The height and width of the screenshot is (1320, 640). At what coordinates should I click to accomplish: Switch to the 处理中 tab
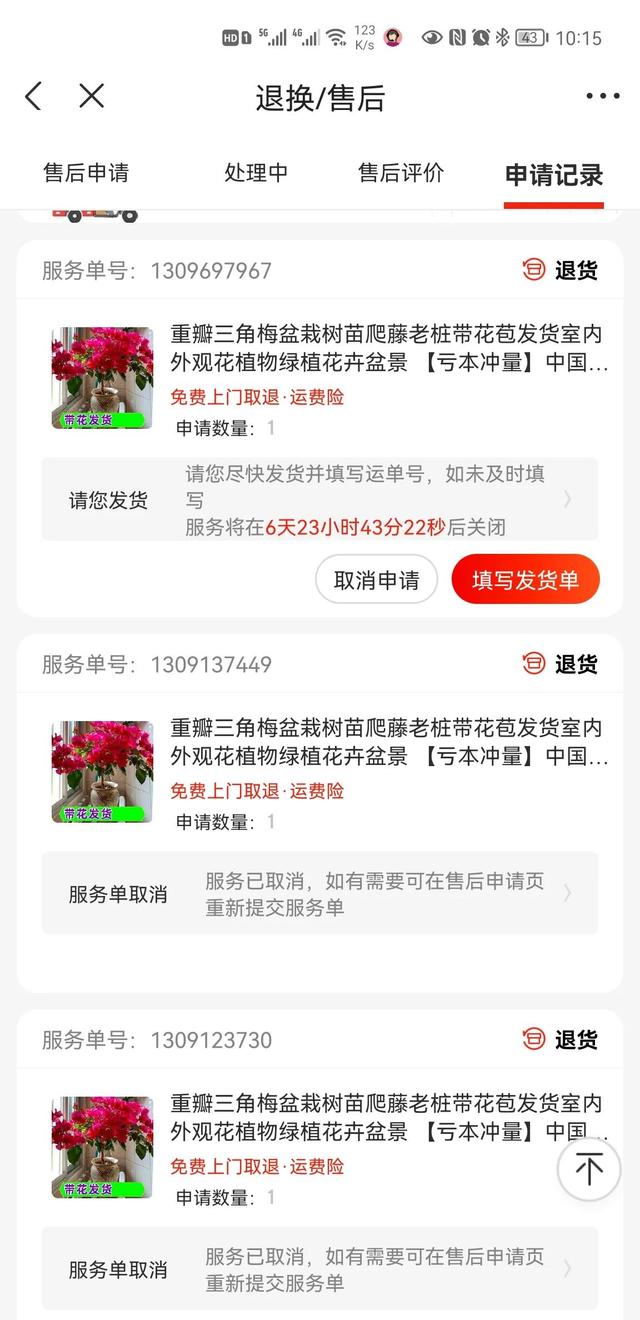[256, 172]
